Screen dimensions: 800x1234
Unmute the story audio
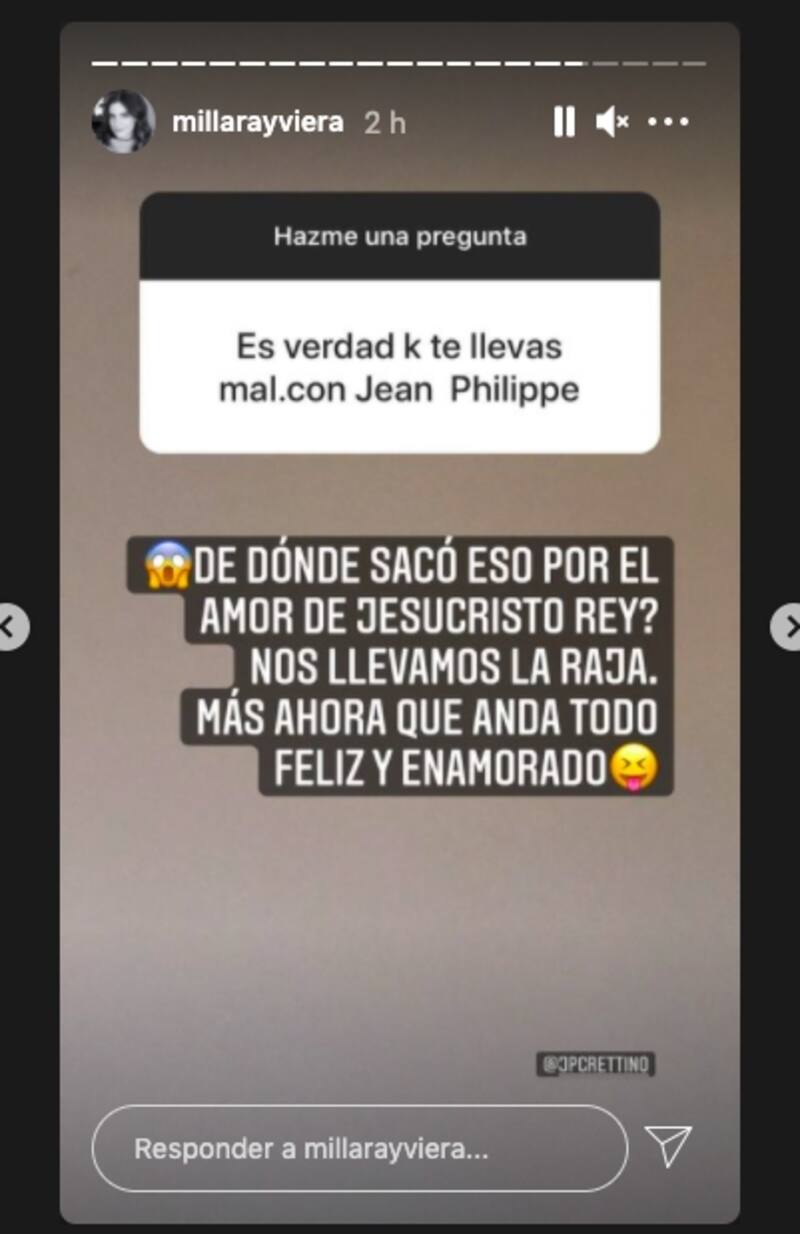611,122
